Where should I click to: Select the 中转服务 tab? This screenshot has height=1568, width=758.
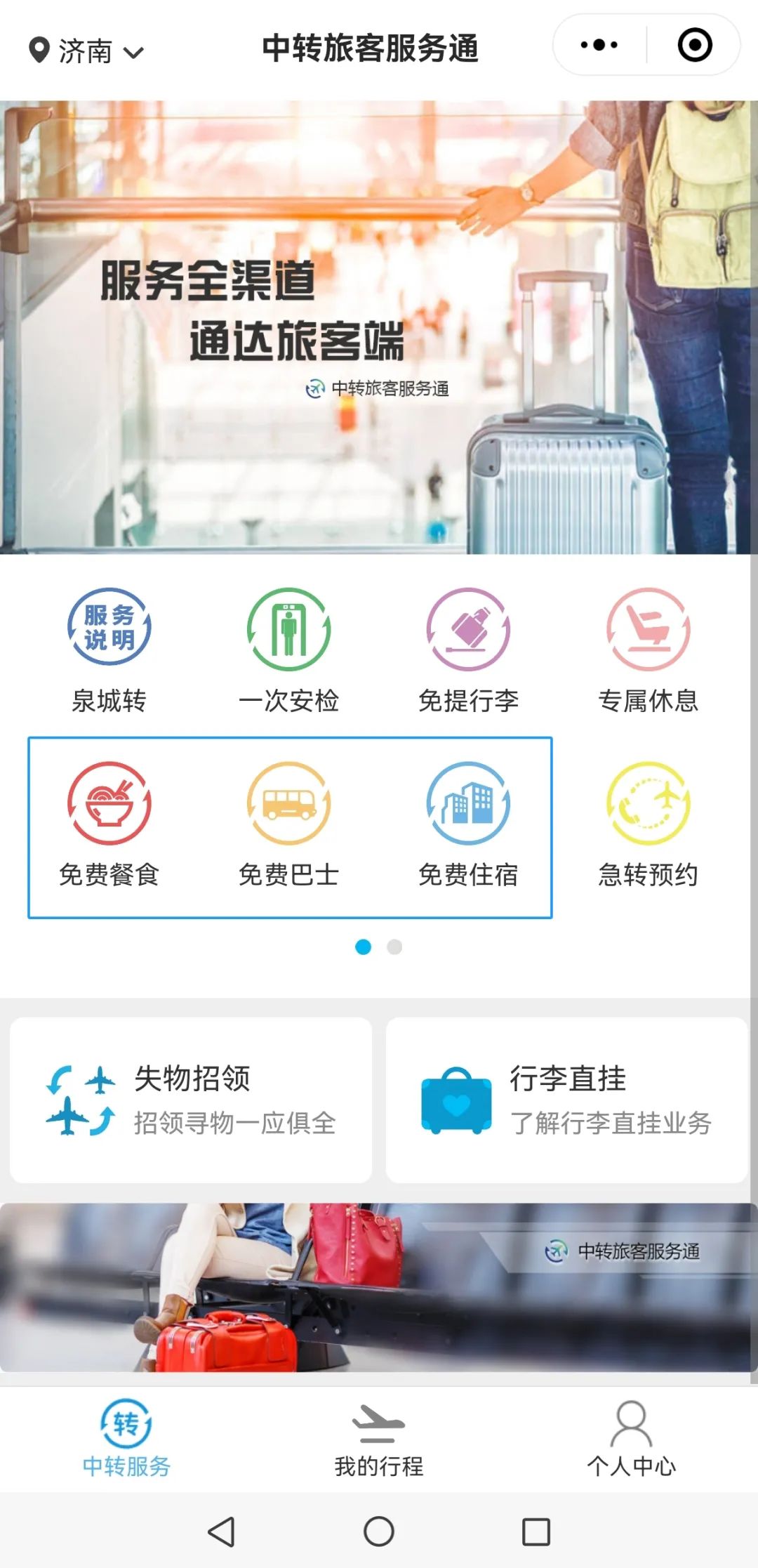click(x=126, y=1441)
